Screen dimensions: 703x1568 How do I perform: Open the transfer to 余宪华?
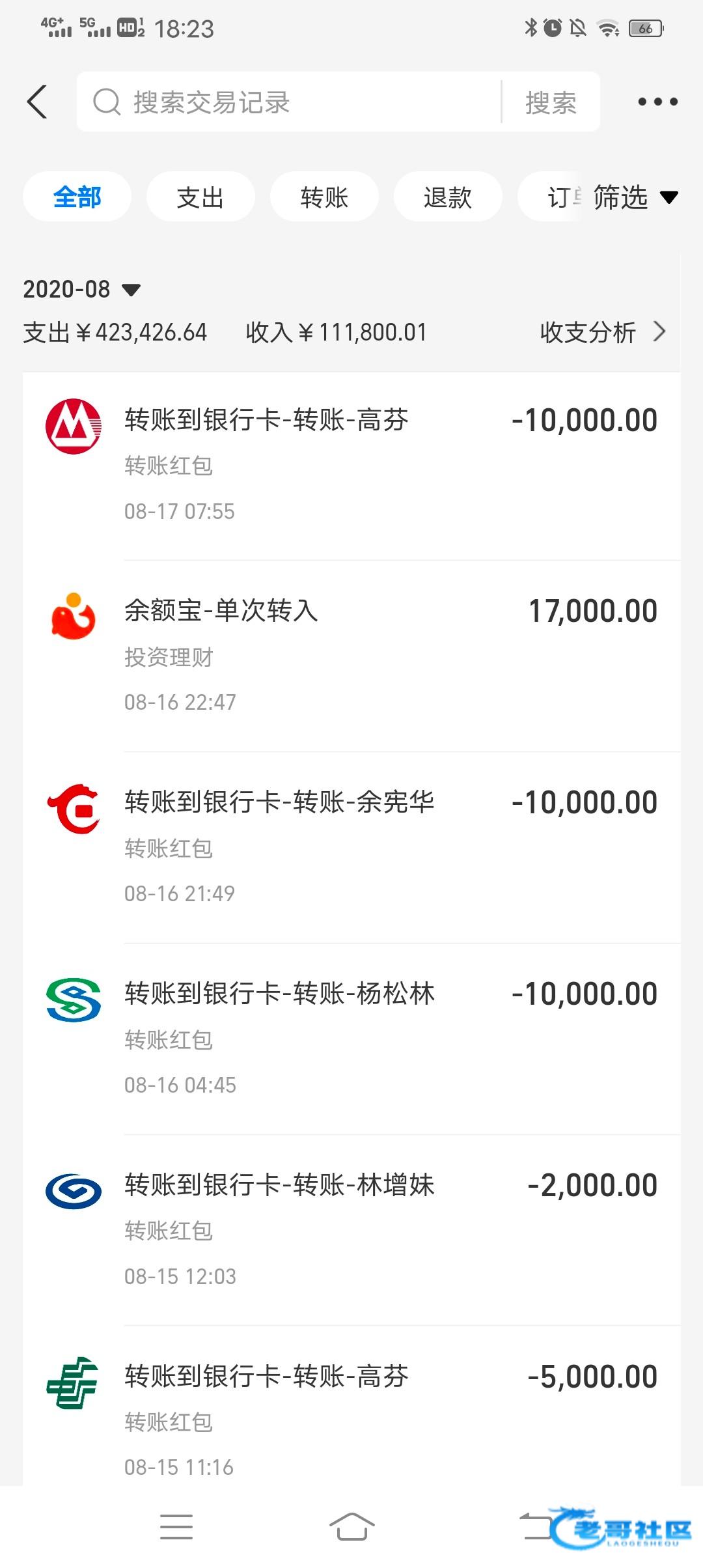[351, 847]
